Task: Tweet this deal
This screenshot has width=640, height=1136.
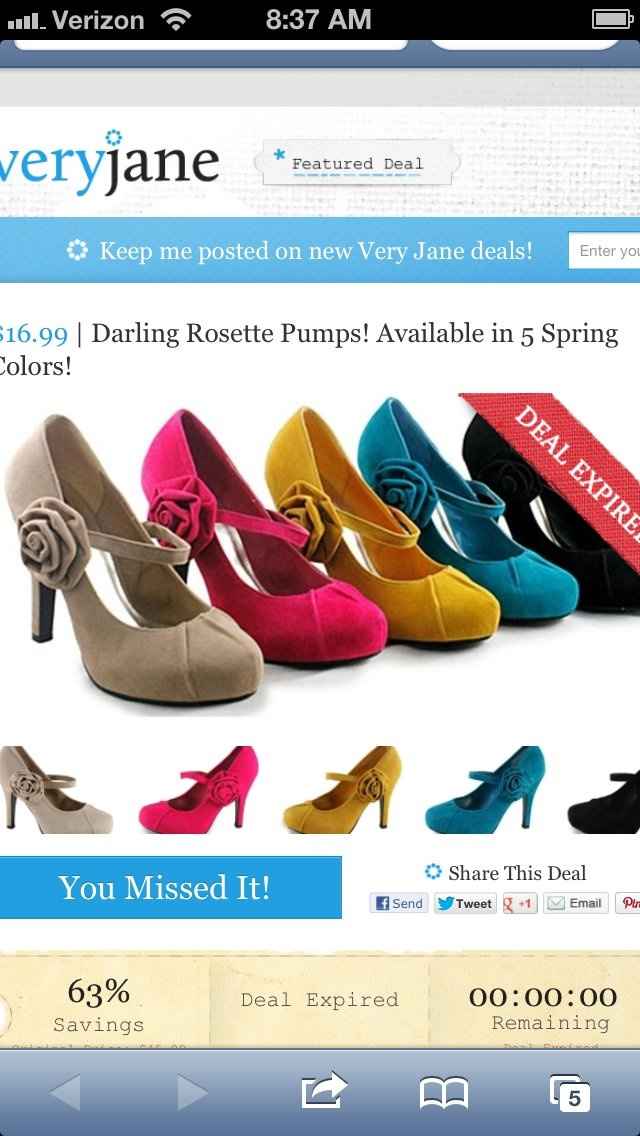Action: tap(465, 903)
